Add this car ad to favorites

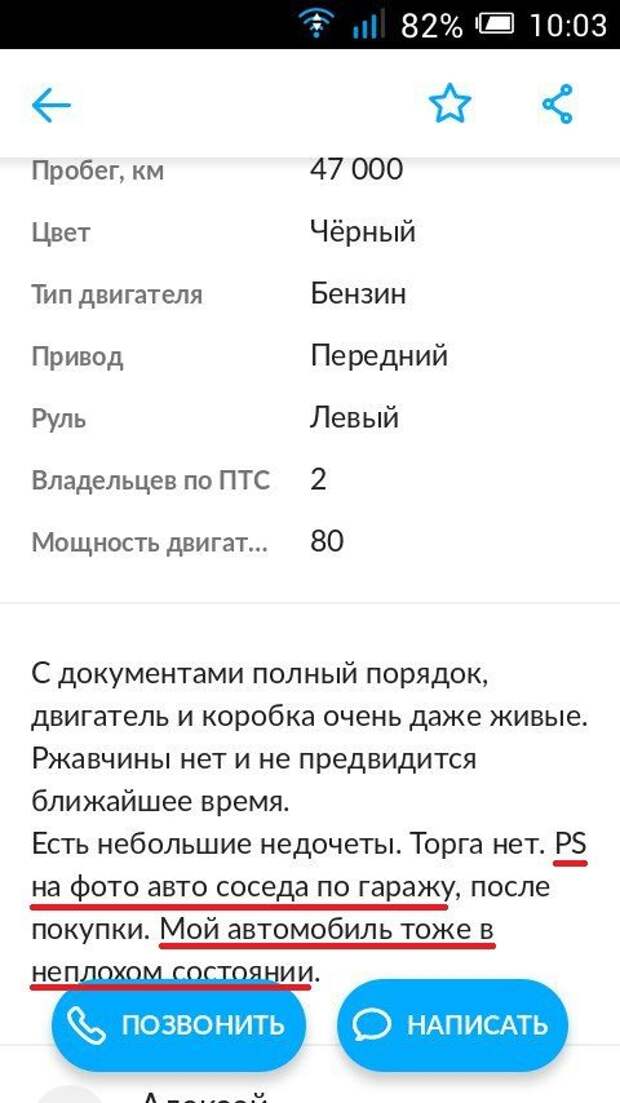[x=449, y=104]
